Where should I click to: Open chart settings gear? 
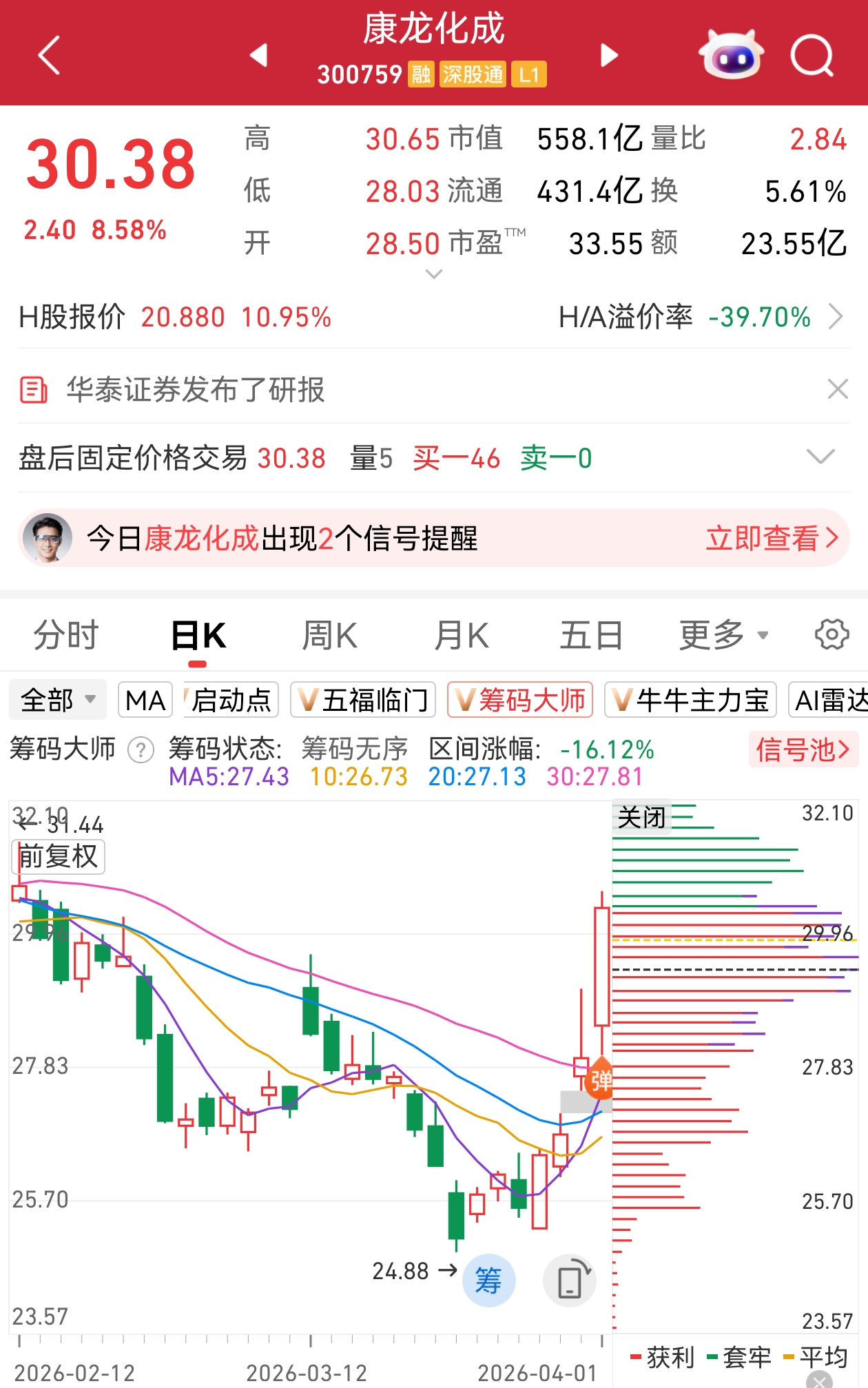831,634
